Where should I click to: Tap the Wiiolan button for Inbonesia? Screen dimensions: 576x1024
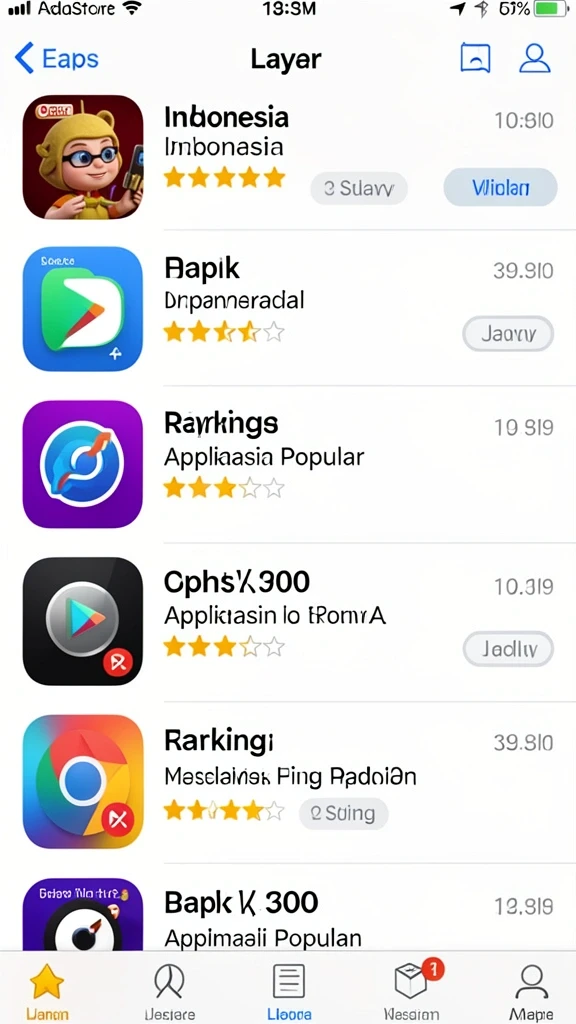click(x=500, y=188)
